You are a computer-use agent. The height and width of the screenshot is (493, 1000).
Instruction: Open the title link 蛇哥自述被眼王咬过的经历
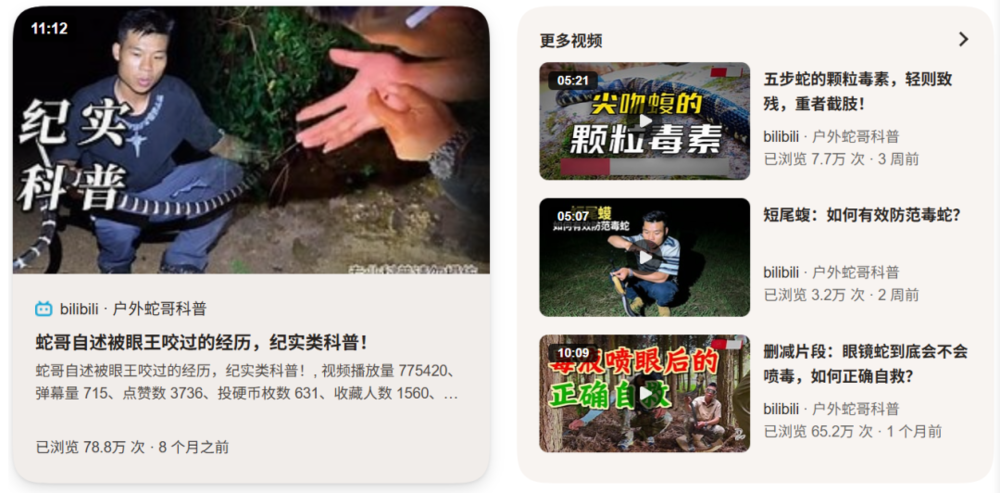[x=202, y=342]
